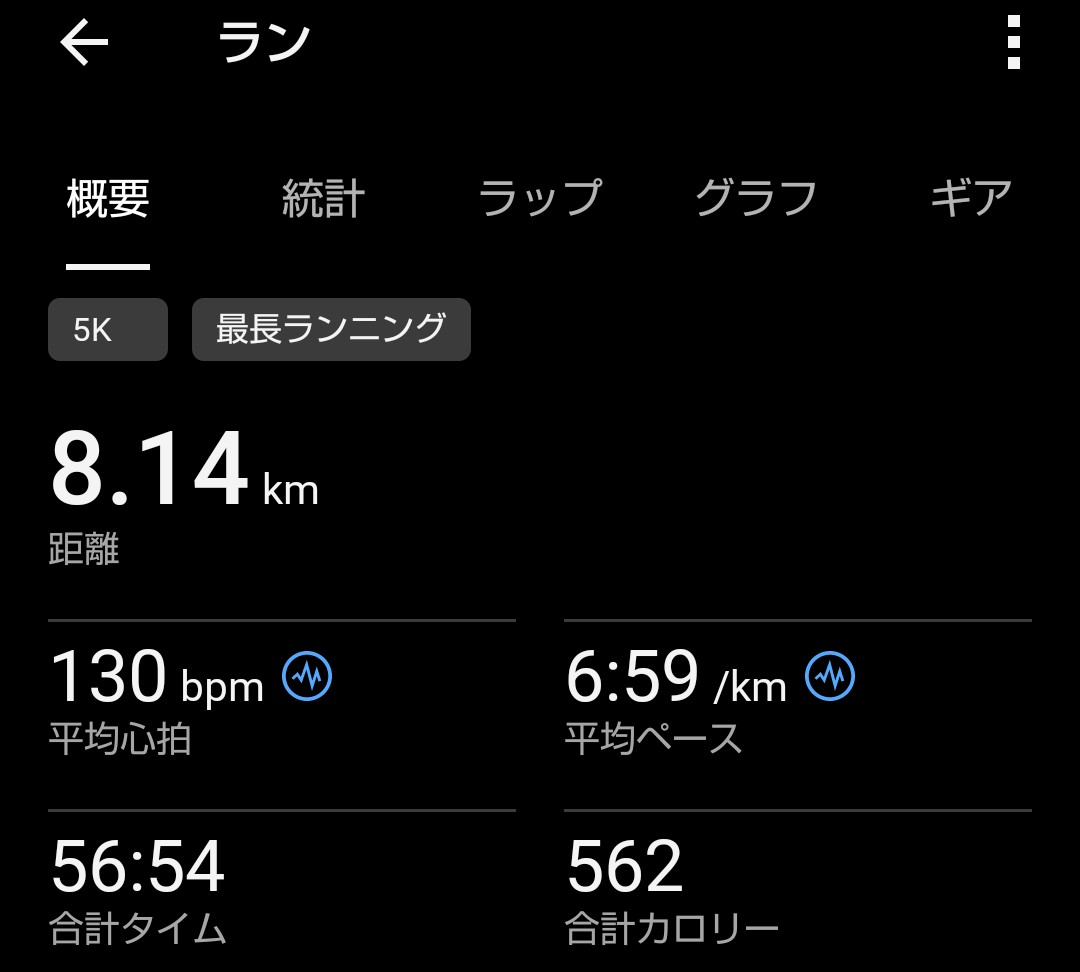Go back from the ラン activity screen
This screenshot has height=972, width=1080.
point(84,44)
